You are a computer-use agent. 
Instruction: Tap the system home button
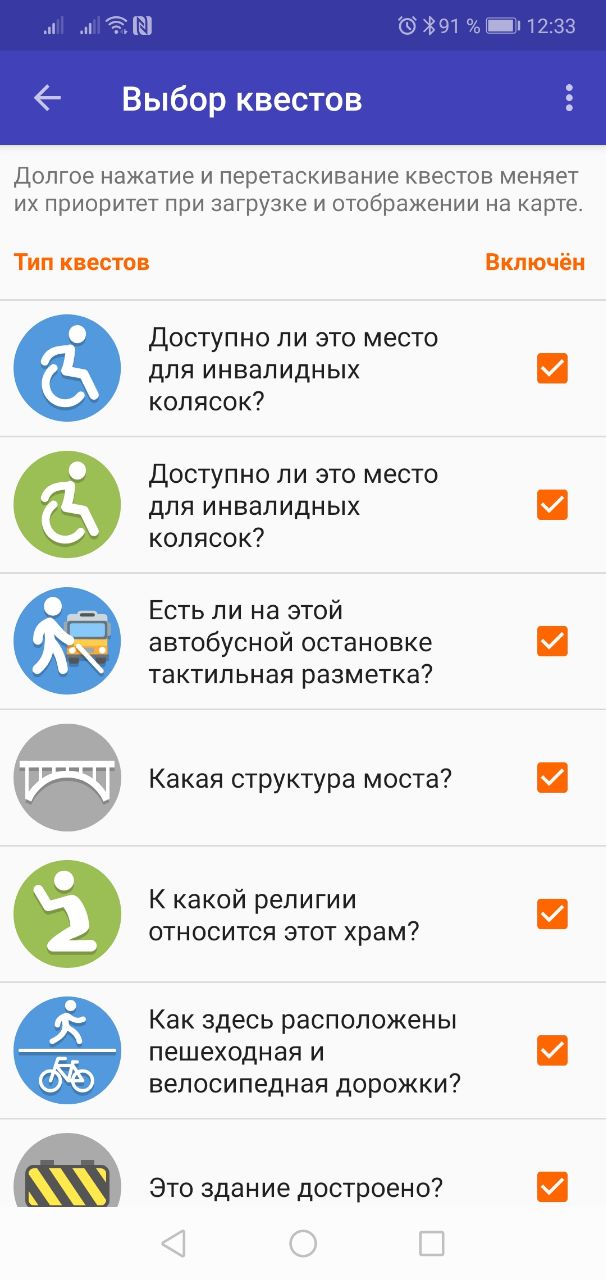click(303, 1243)
